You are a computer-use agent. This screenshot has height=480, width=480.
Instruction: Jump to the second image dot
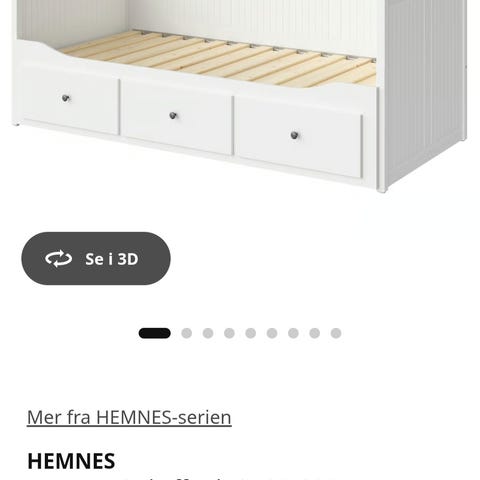[x=186, y=333]
